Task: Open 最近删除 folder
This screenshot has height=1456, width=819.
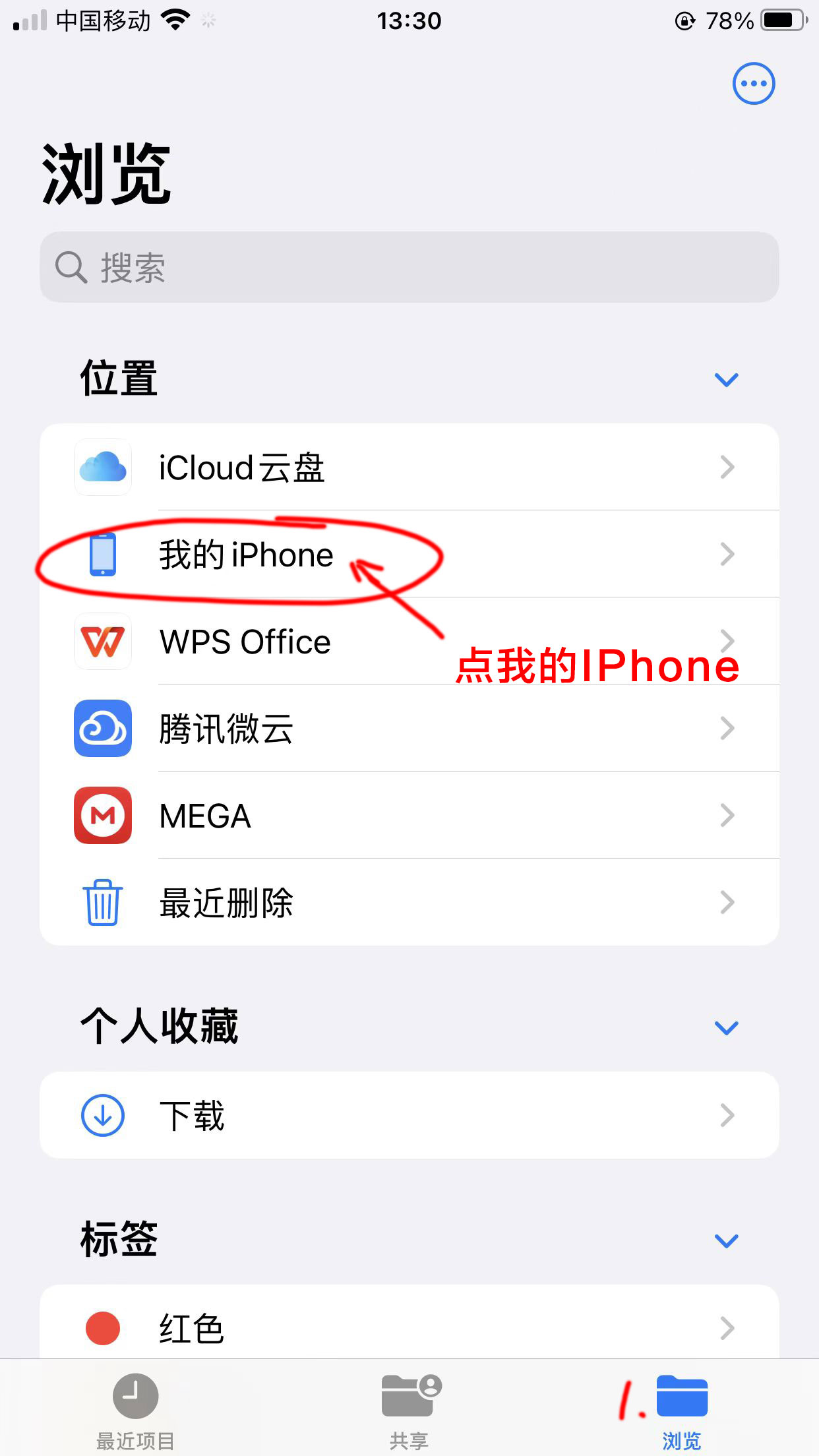Action: click(x=409, y=902)
